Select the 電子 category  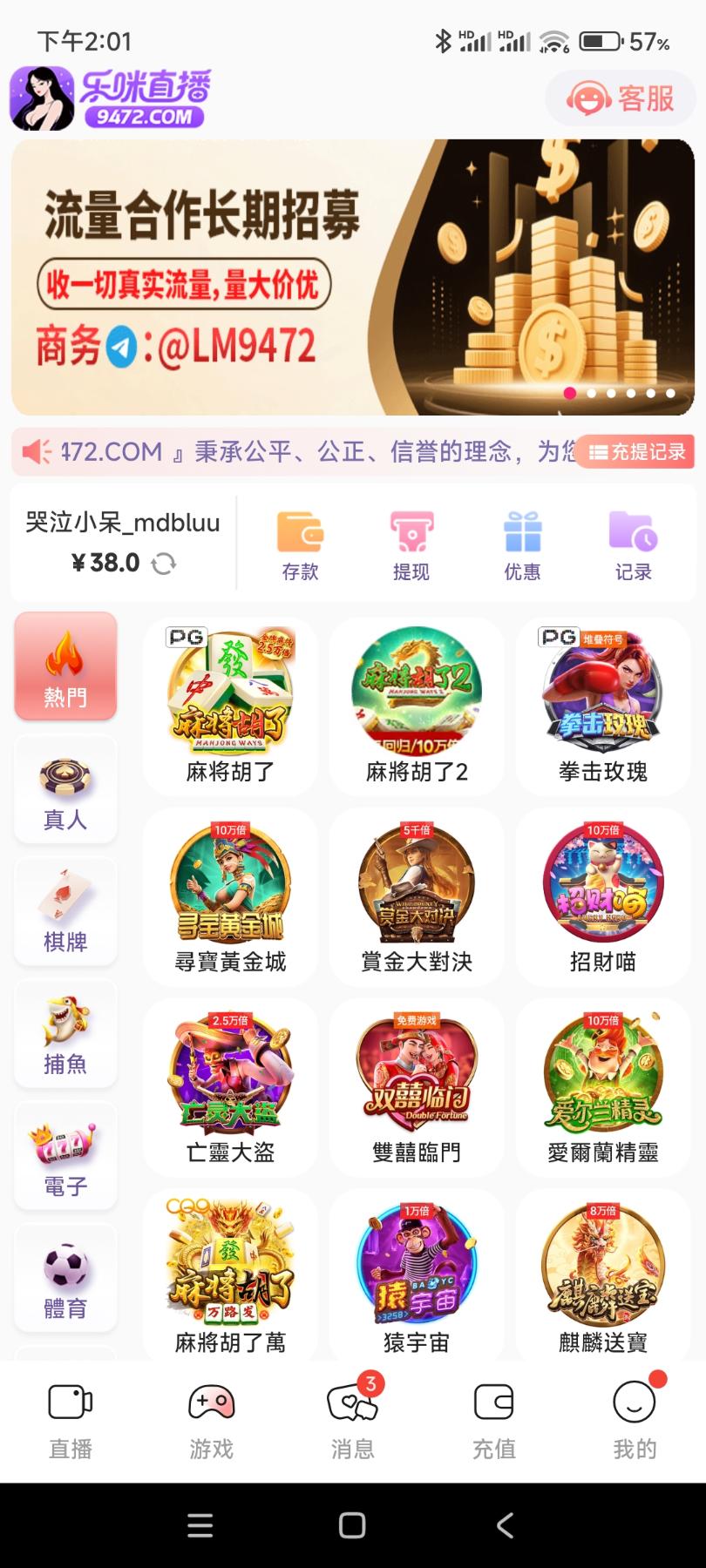[65, 1156]
